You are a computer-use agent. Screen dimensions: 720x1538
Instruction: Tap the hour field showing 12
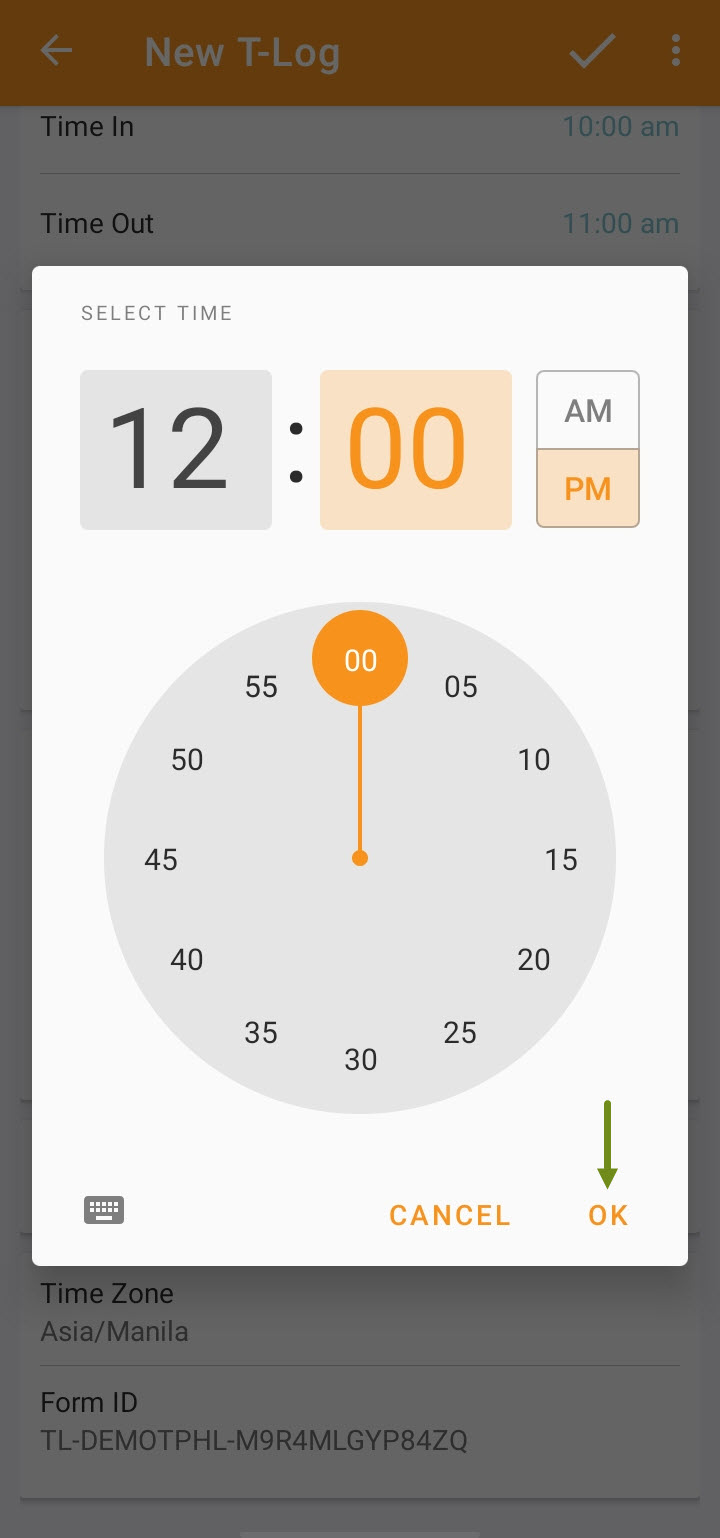[x=176, y=450]
